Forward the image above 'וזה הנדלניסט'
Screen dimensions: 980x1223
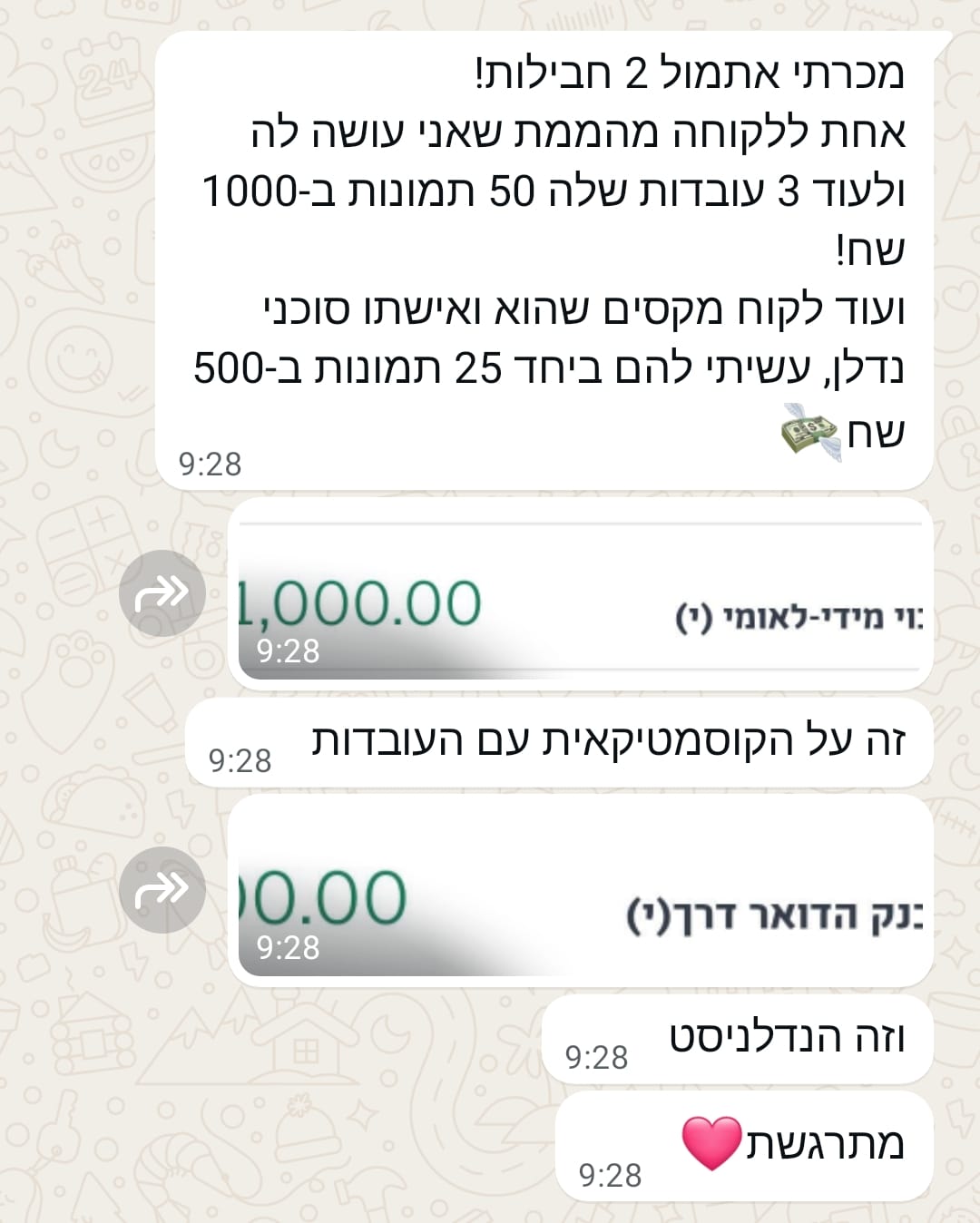click(x=162, y=890)
